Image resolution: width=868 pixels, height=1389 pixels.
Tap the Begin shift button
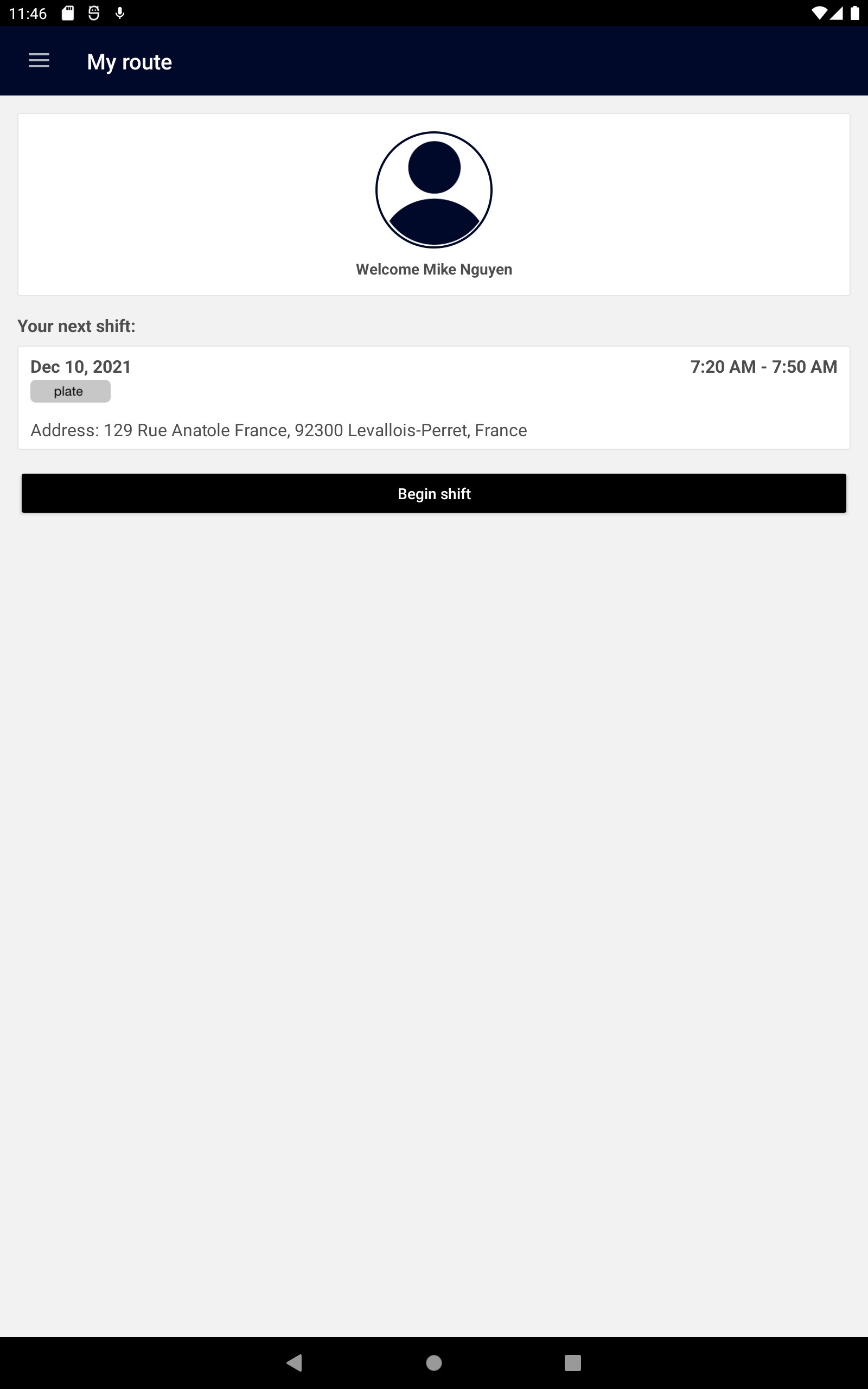pos(434,493)
